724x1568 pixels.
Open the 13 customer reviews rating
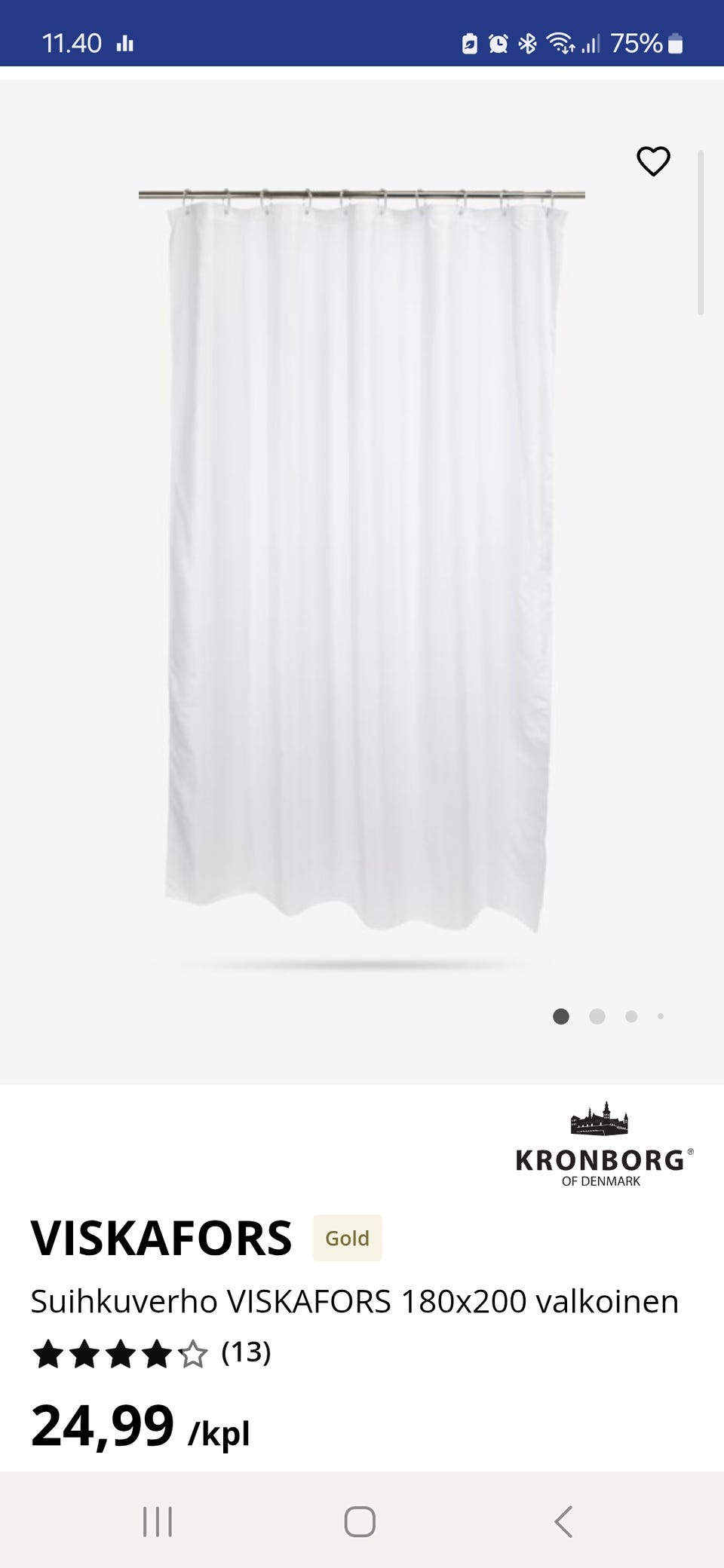point(151,1353)
